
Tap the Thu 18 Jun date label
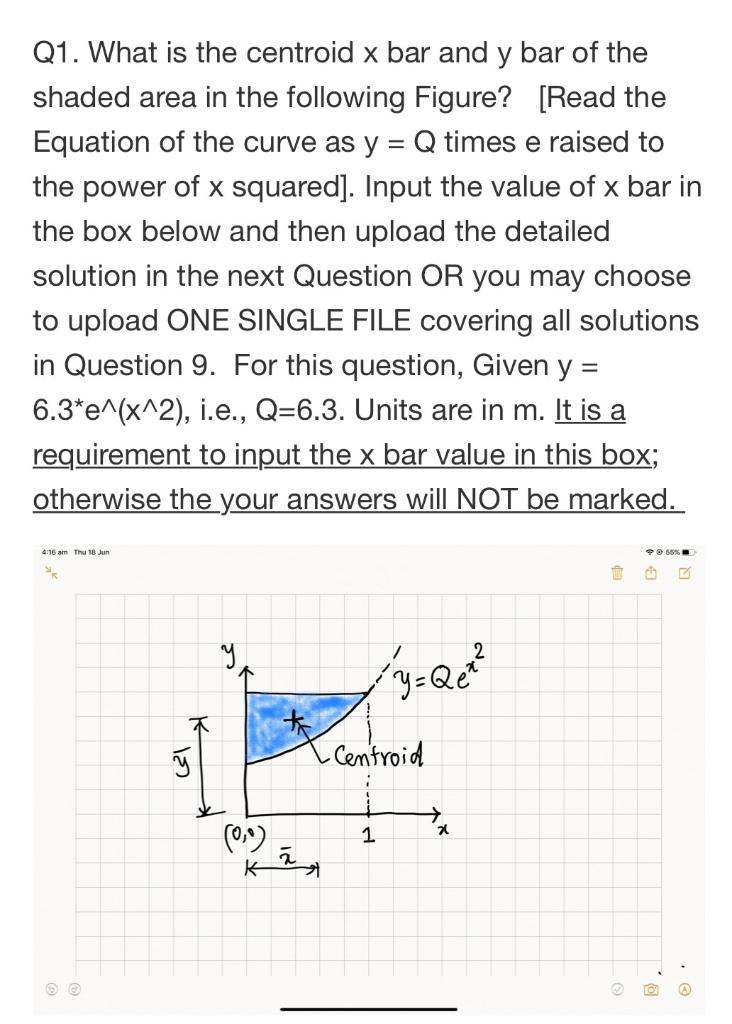pyautogui.click(x=92, y=549)
